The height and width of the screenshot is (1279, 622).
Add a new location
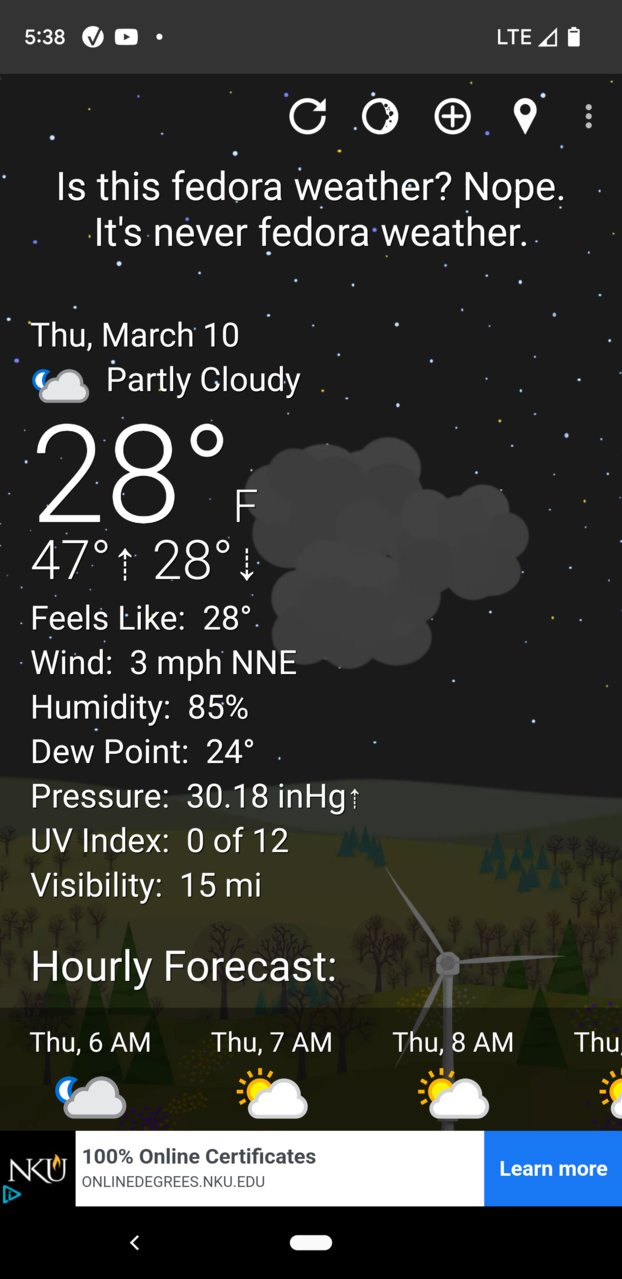tap(452, 117)
